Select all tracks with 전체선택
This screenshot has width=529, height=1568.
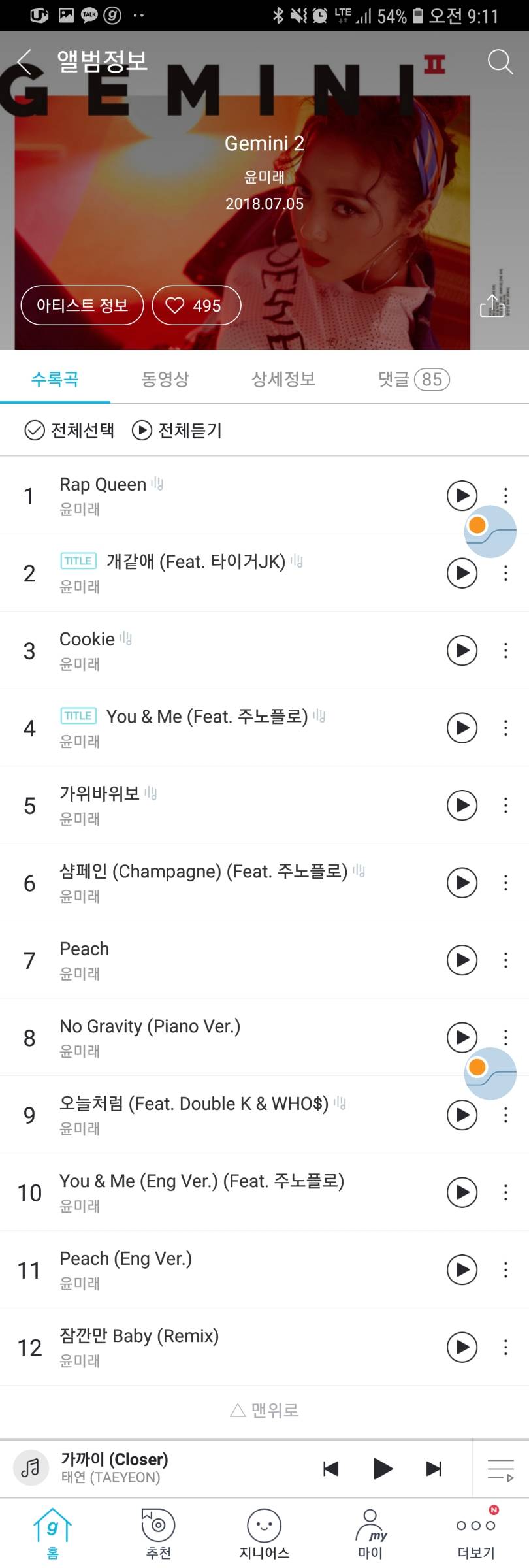coord(70,430)
